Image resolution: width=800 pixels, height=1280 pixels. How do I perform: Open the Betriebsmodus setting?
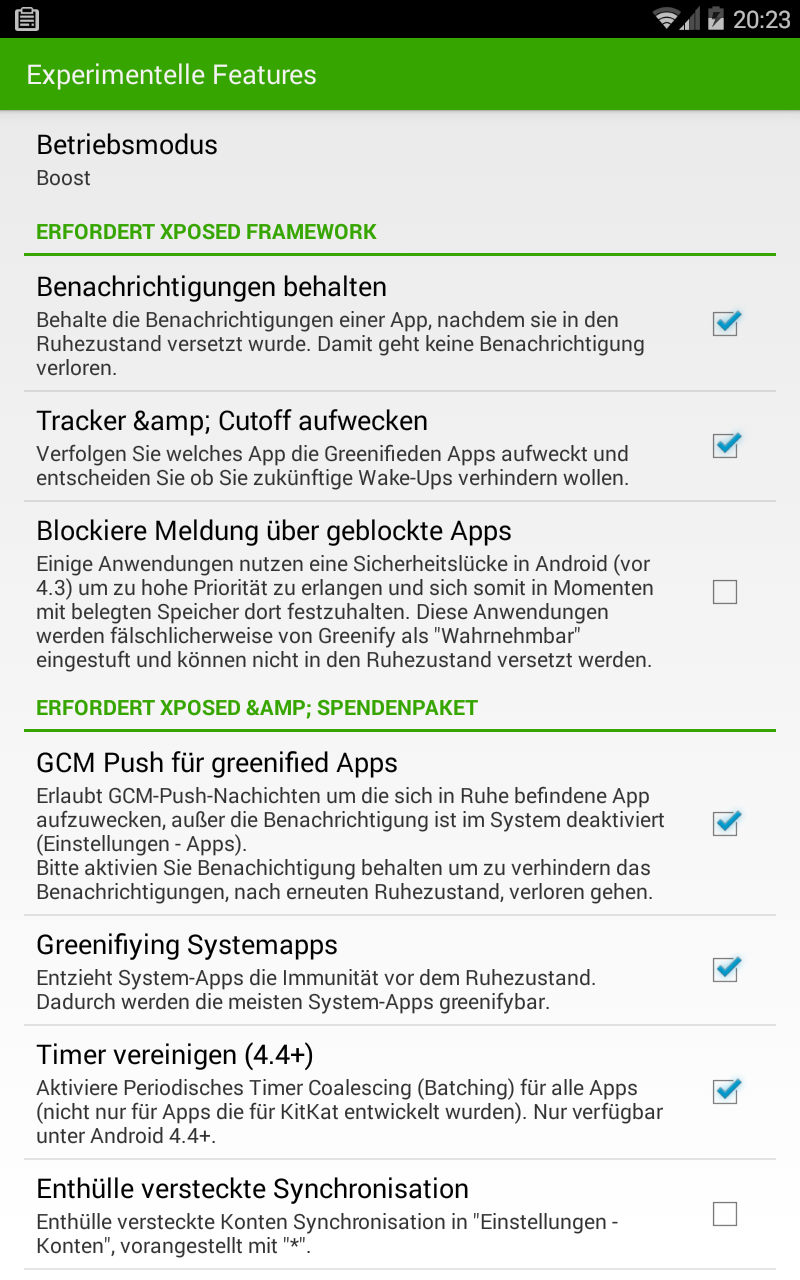(x=400, y=160)
